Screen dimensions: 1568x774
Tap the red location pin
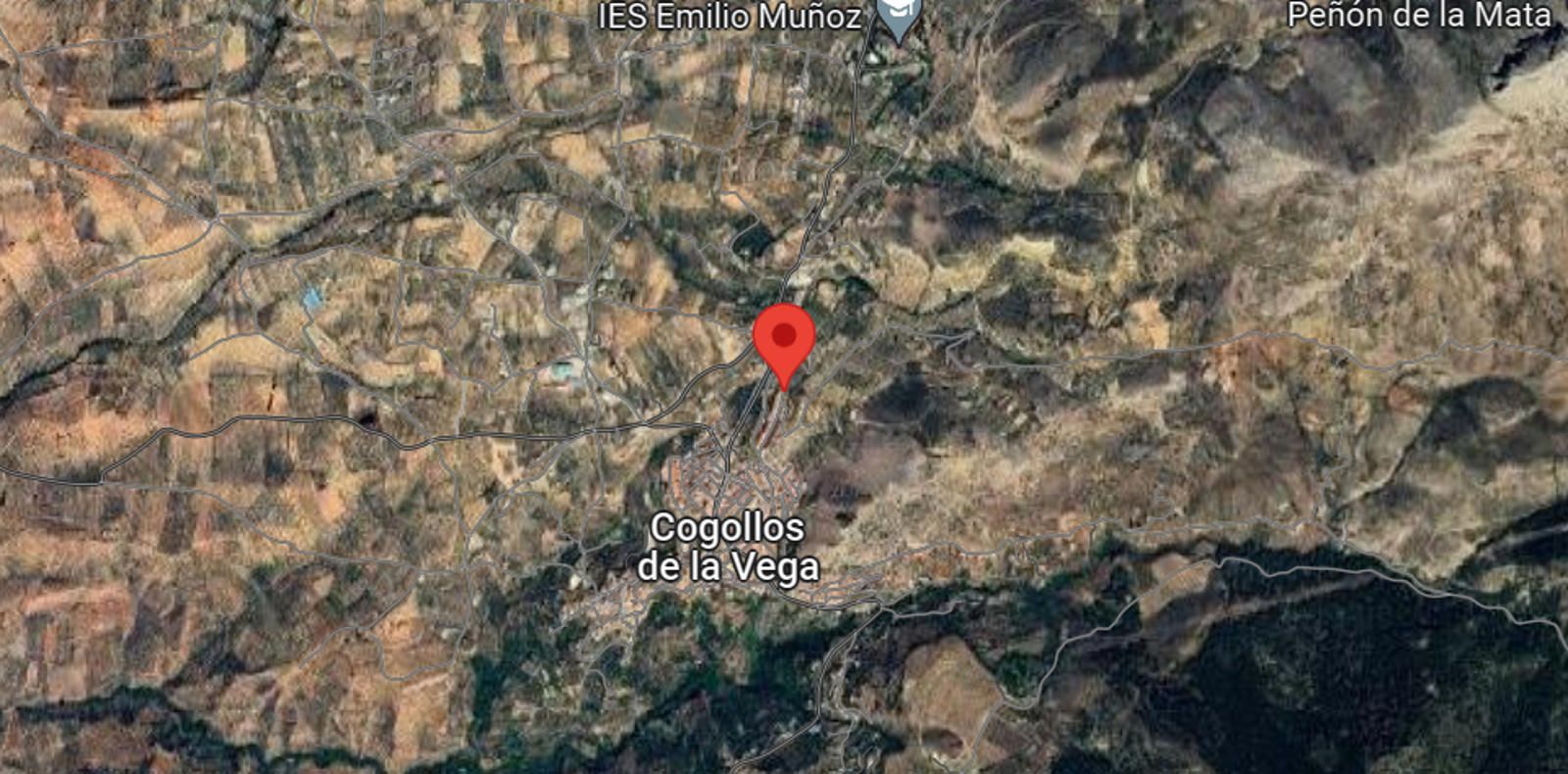(784, 339)
